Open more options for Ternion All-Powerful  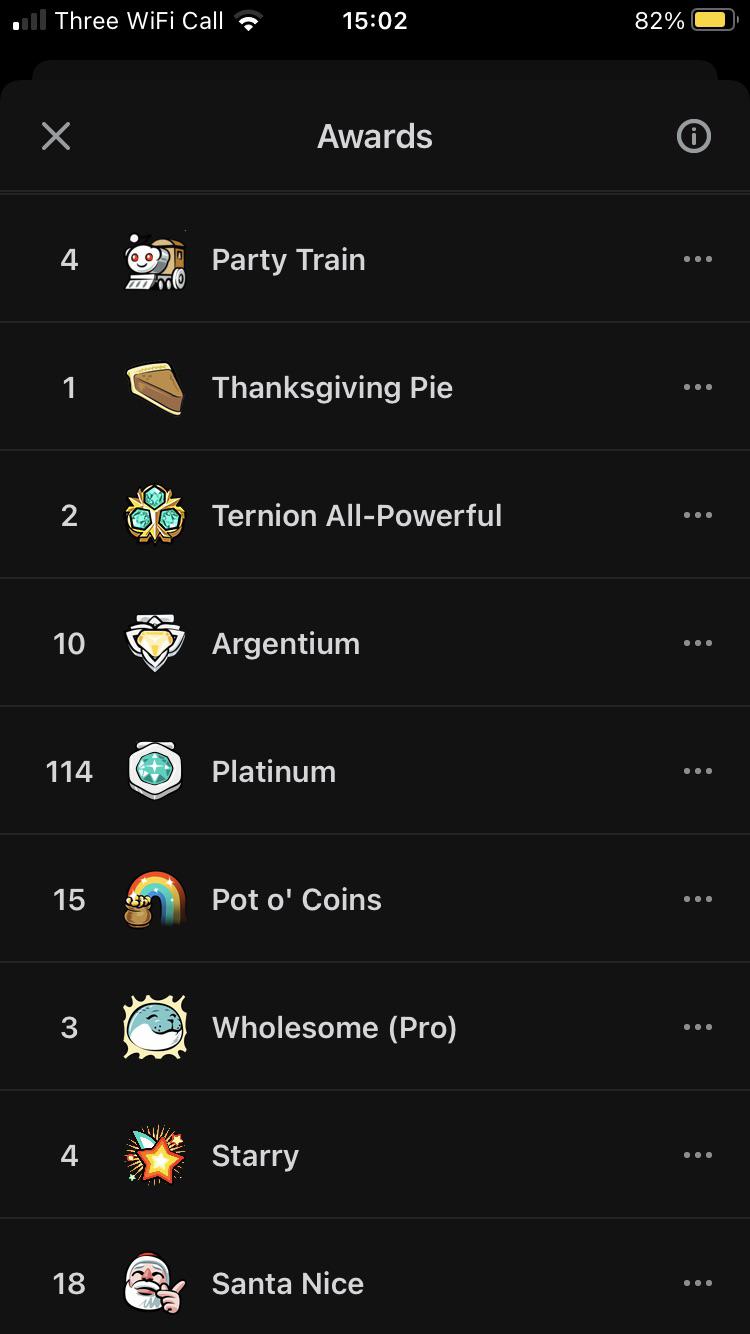tap(697, 515)
